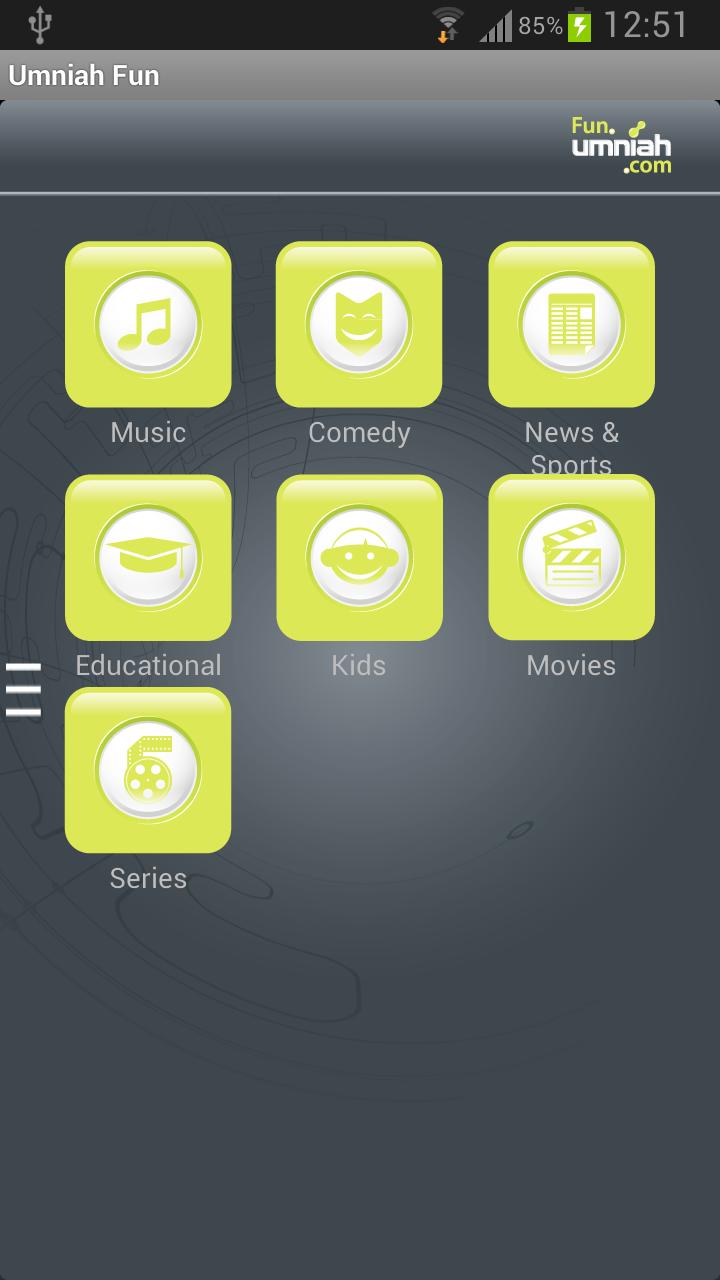Open the Series category tile

148,770
